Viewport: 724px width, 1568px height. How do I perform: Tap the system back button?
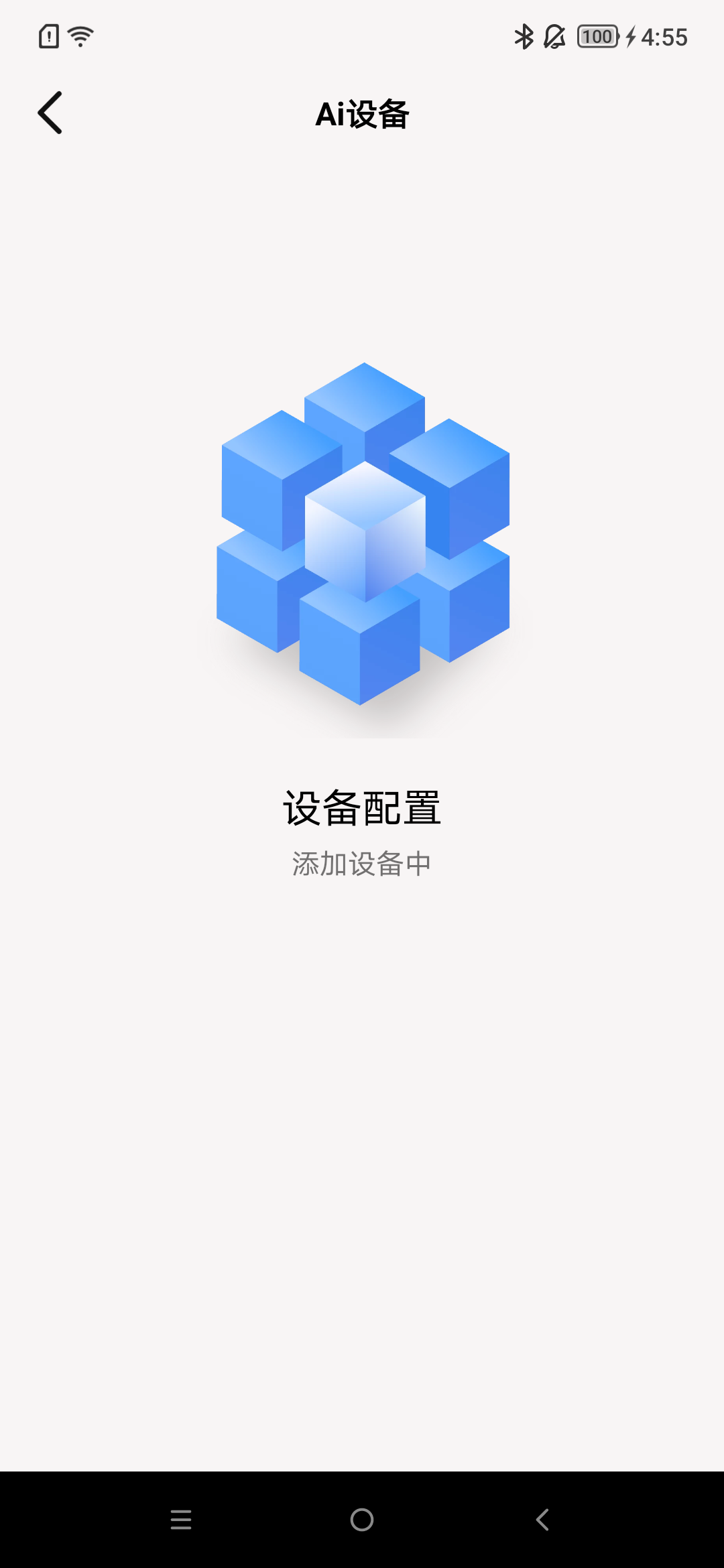543,1519
